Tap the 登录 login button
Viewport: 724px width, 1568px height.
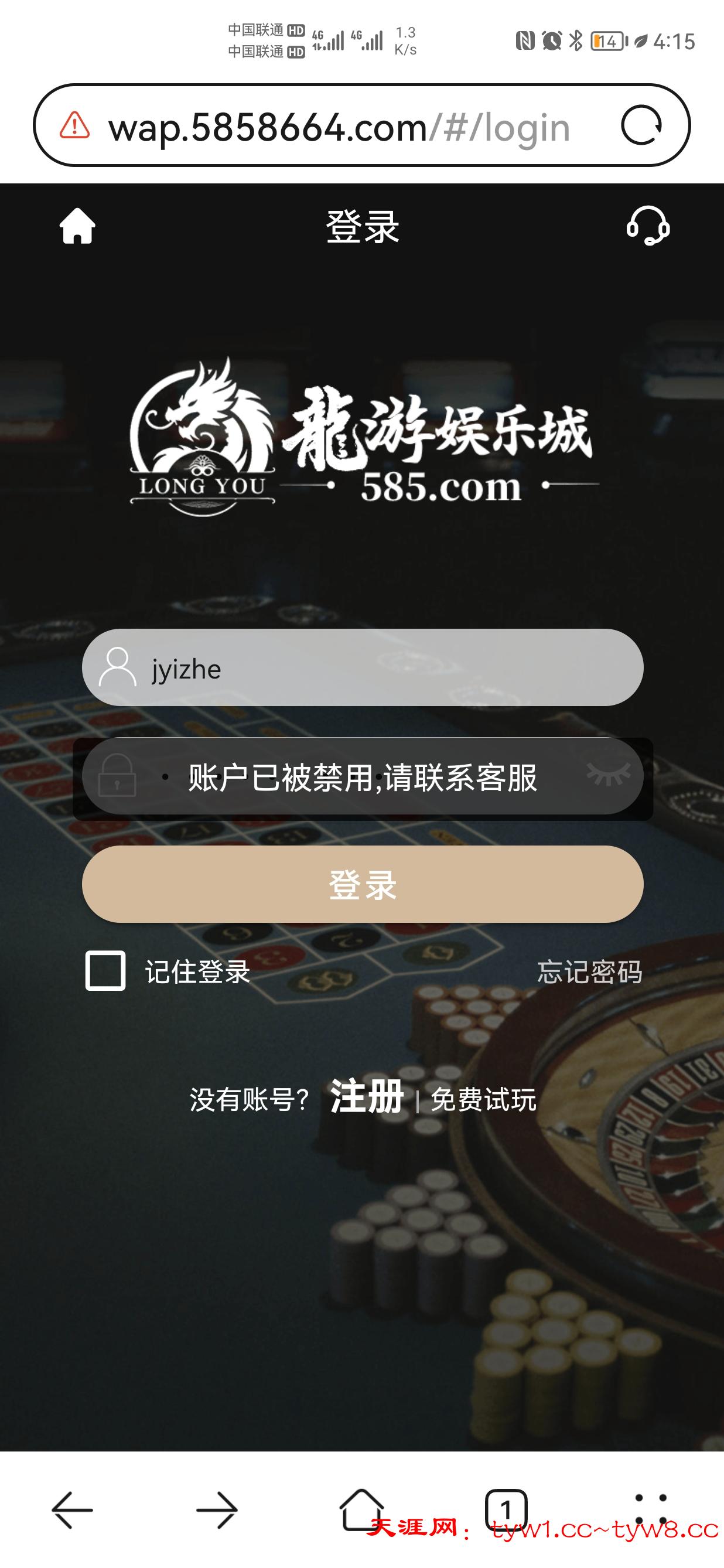[363, 884]
